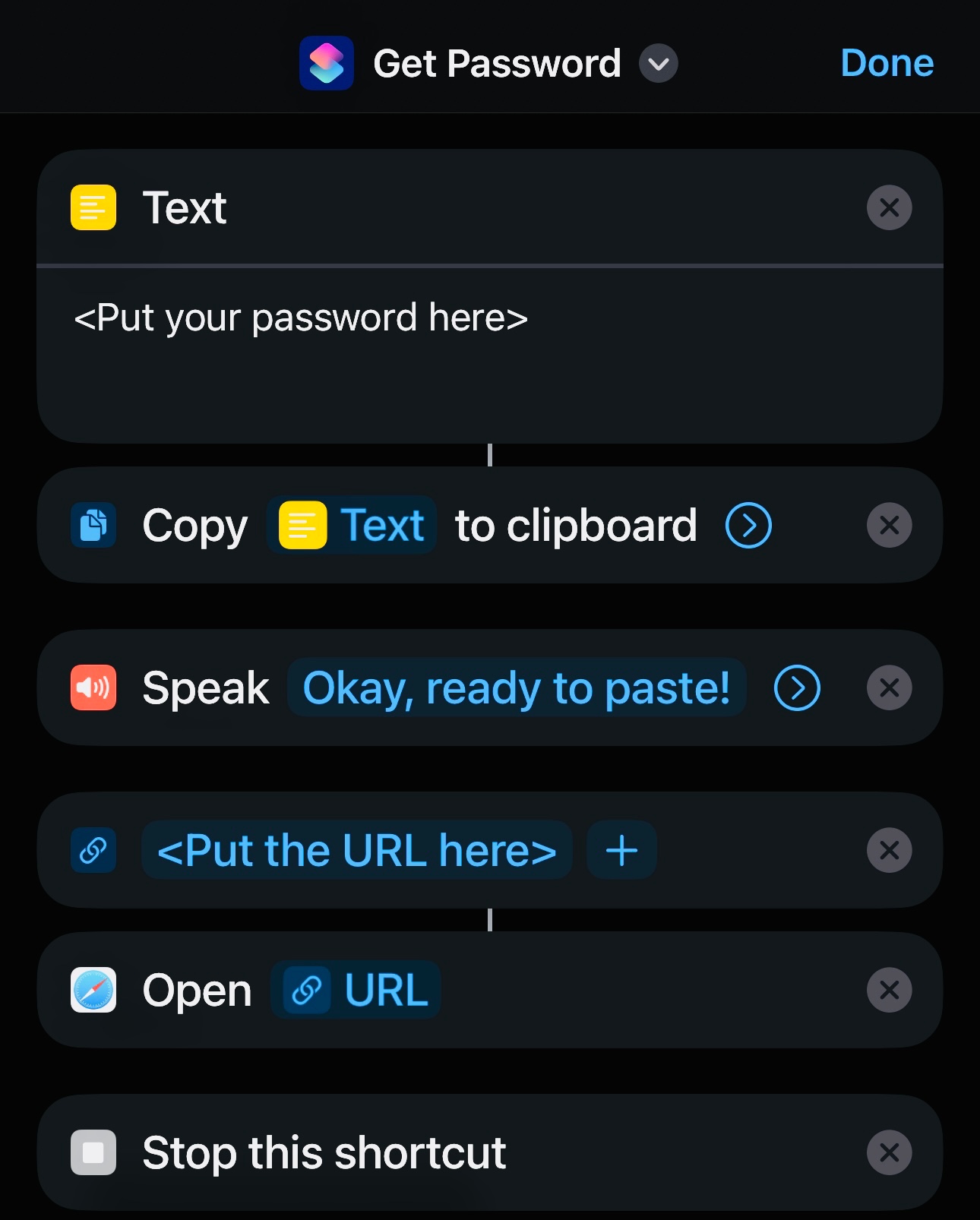This screenshot has width=980, height=1220.
Task: Tap Done to finish editing
Action: [887, 63]
